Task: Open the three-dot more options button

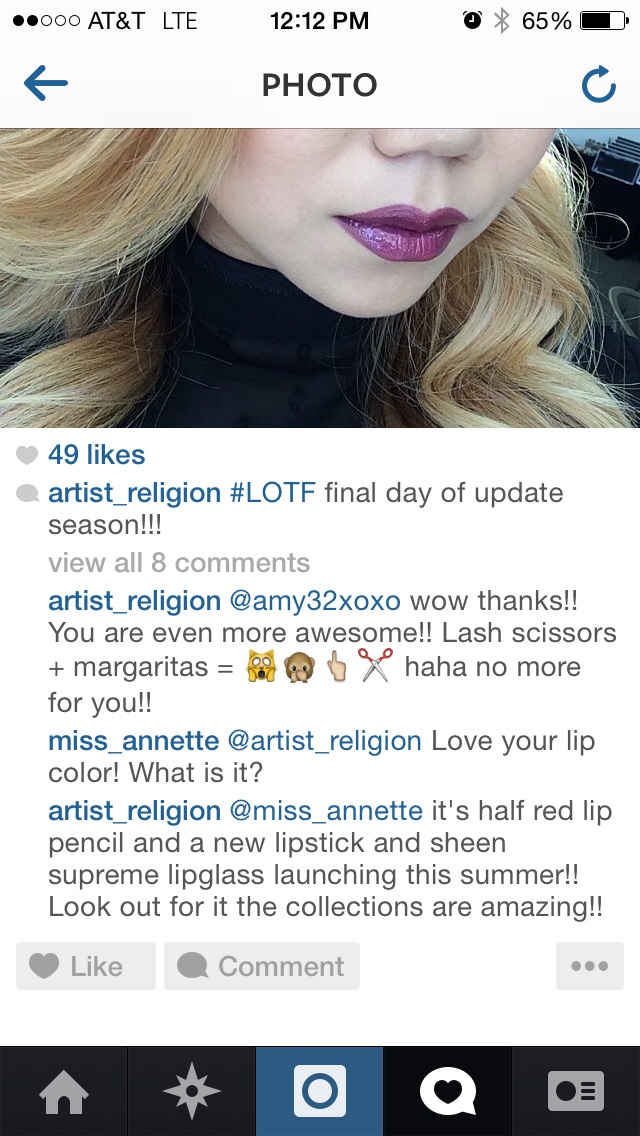Action: tap(590, 966)
